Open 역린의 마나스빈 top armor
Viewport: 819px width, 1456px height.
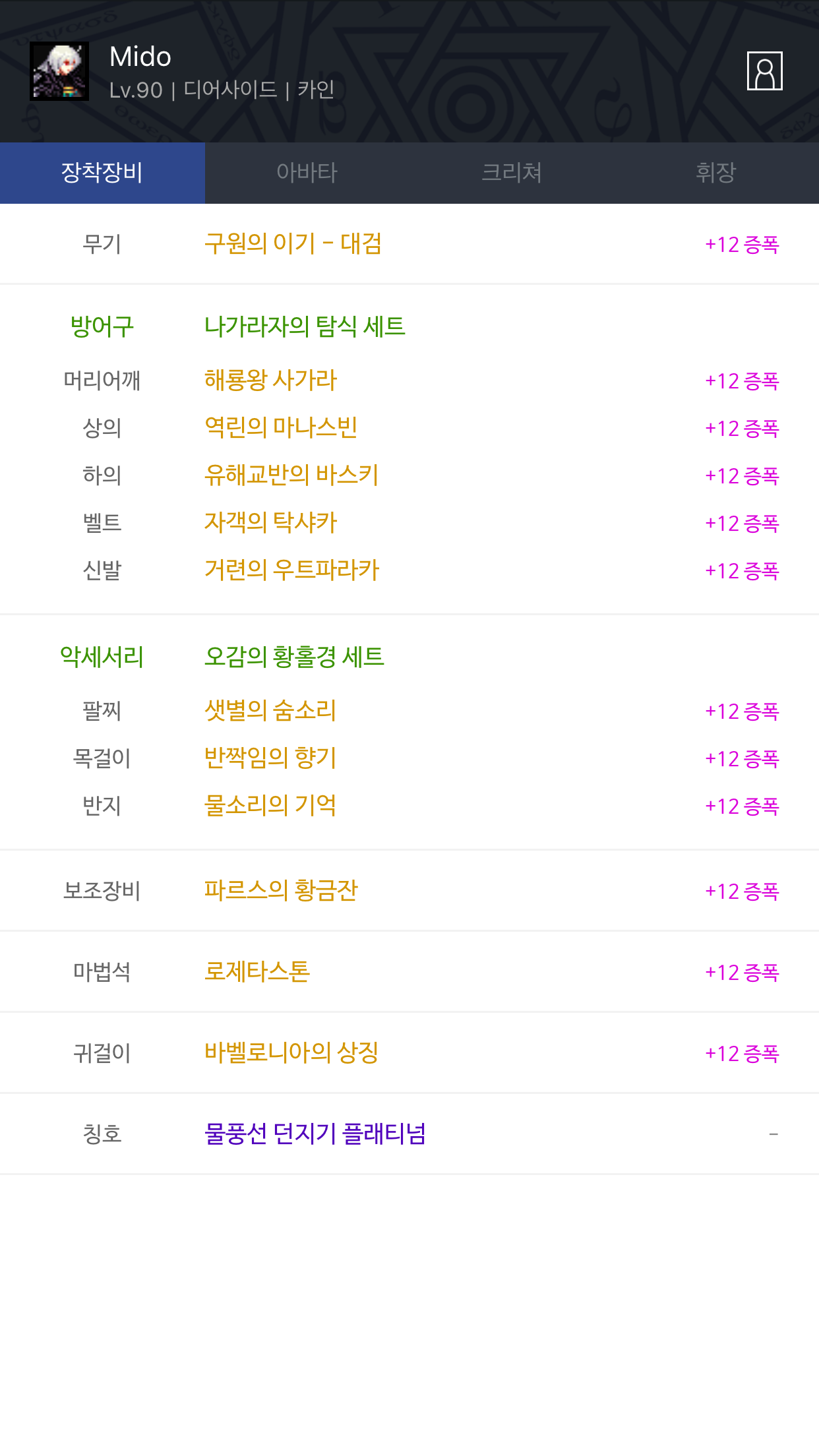281,428
